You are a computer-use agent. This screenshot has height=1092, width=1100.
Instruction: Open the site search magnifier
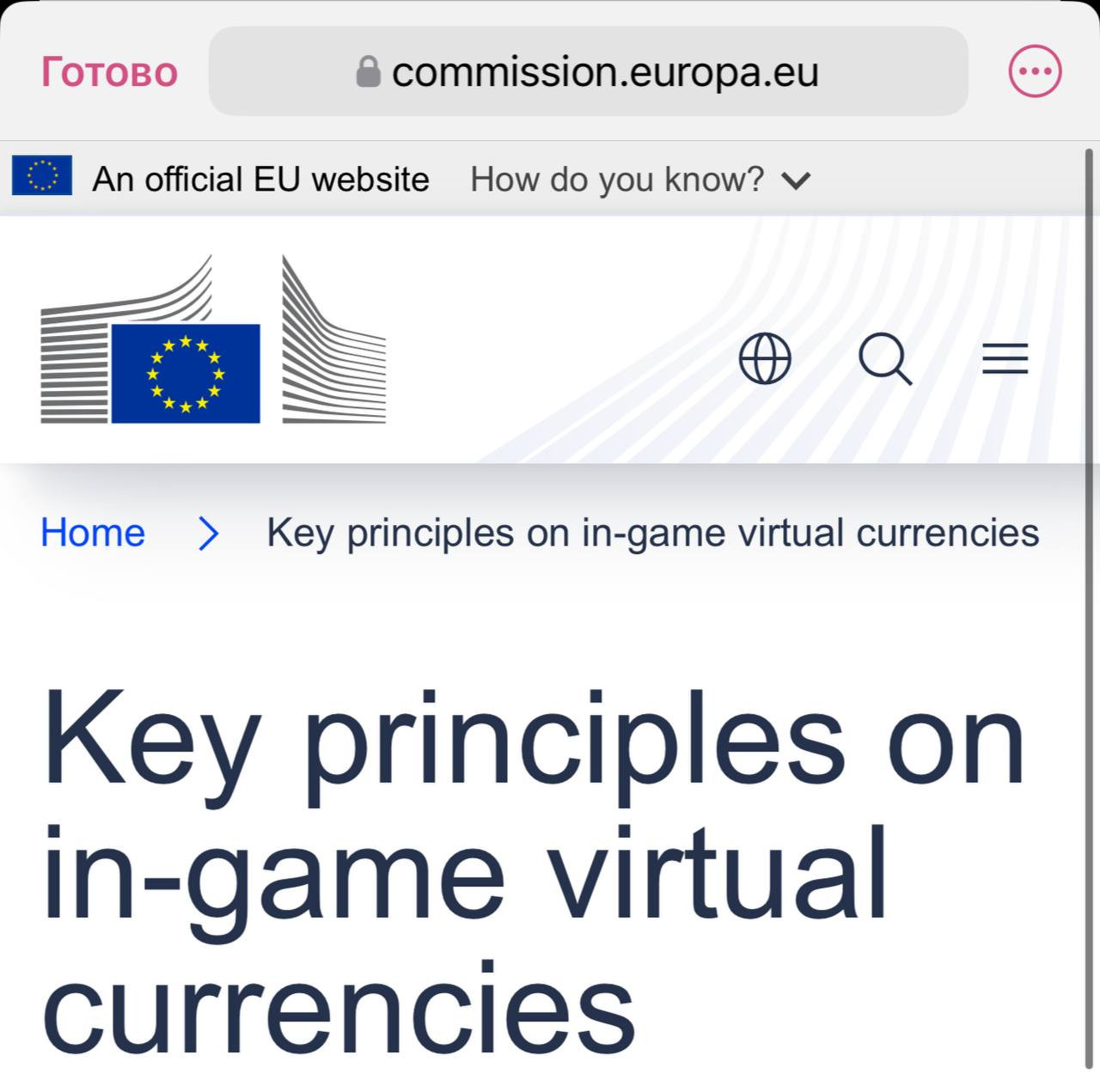[x=885, y=358]
